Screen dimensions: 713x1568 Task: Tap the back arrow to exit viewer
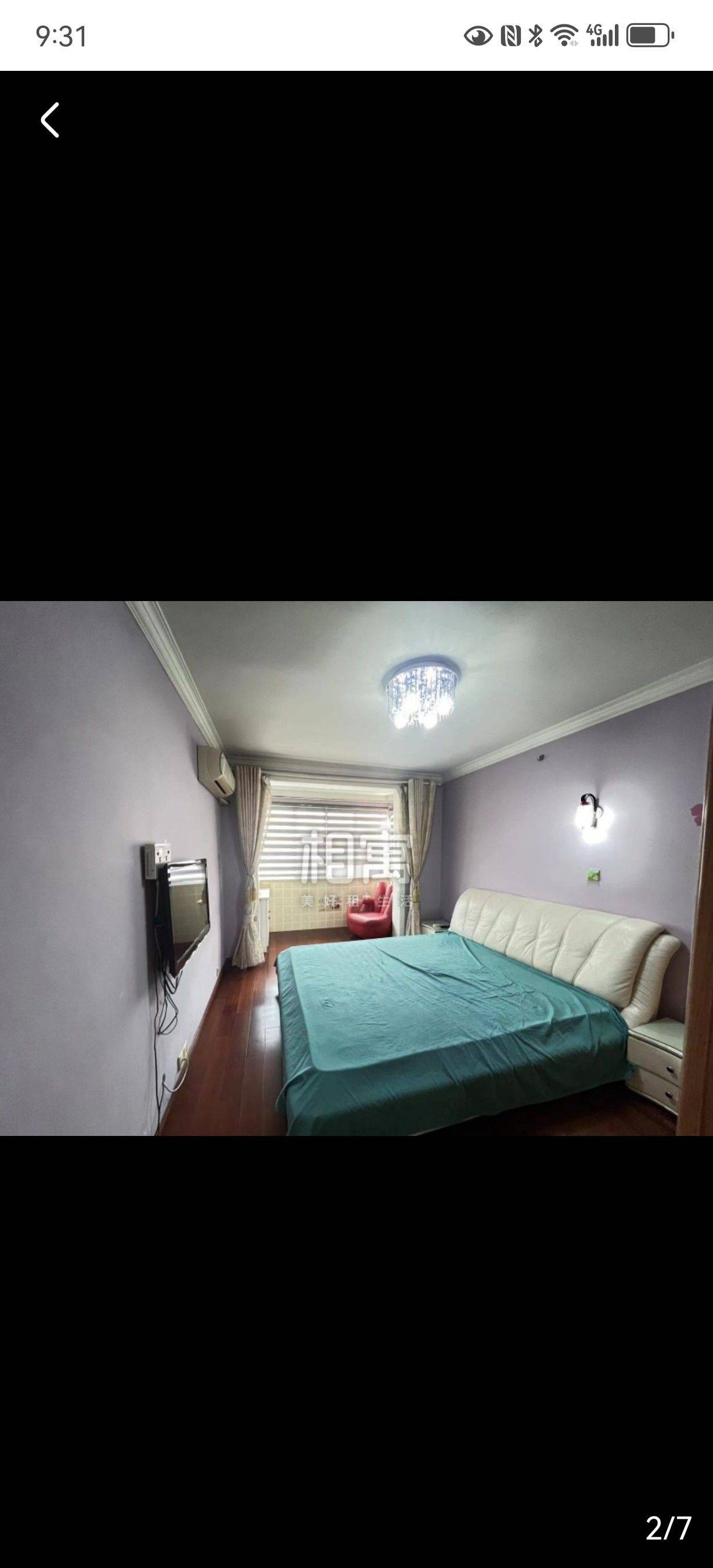50,120
